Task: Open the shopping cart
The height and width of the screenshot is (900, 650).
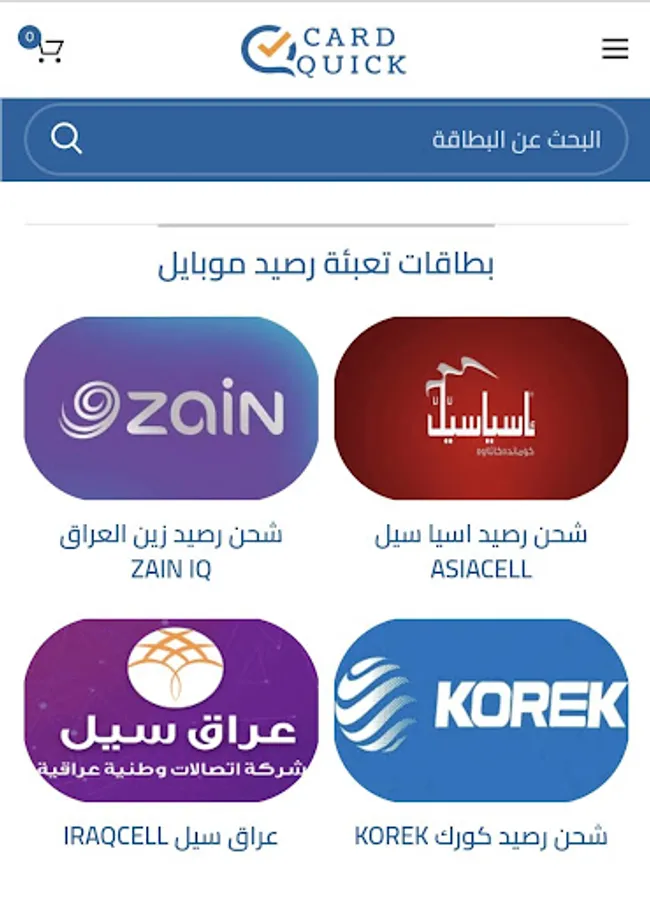Action: click(47, 48)
